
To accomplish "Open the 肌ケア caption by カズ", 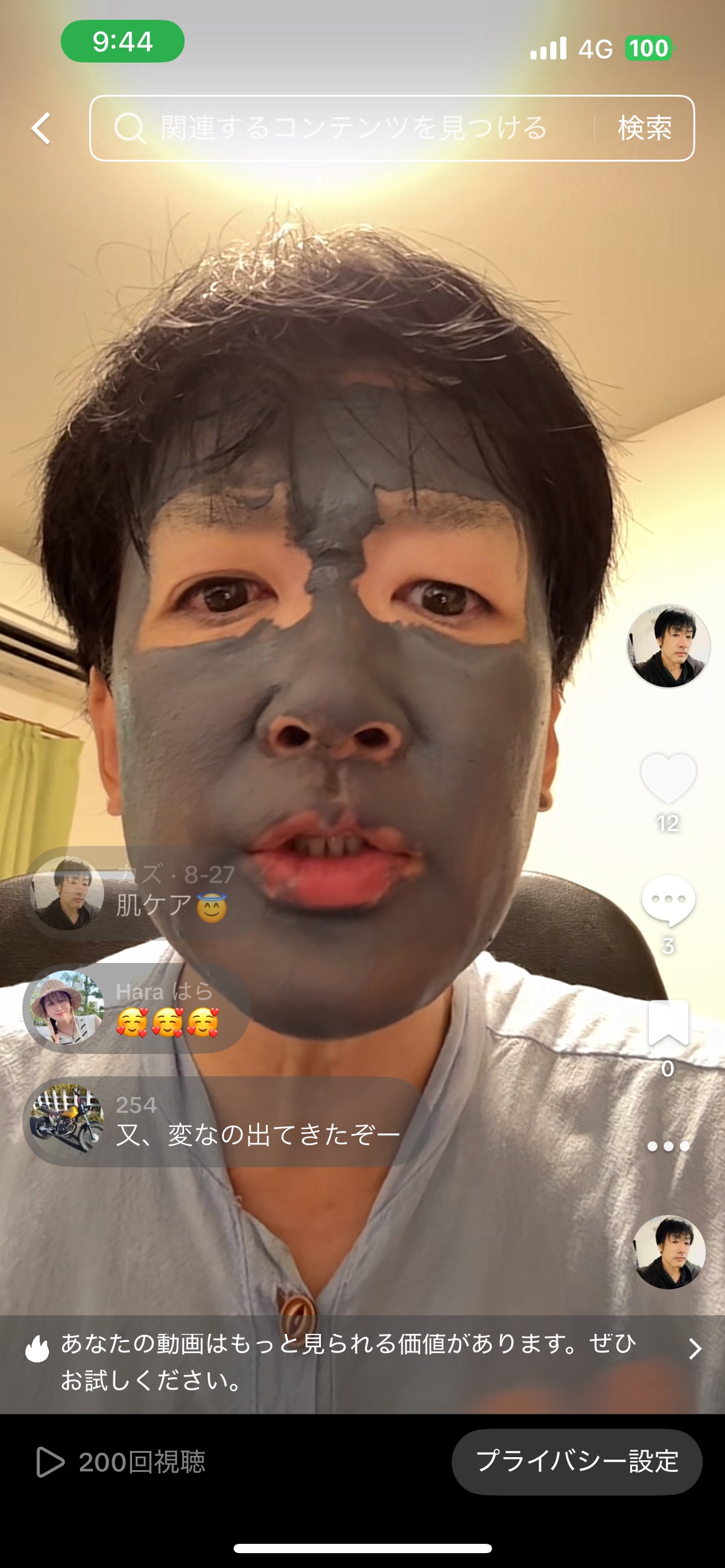I will click(140, 892).
